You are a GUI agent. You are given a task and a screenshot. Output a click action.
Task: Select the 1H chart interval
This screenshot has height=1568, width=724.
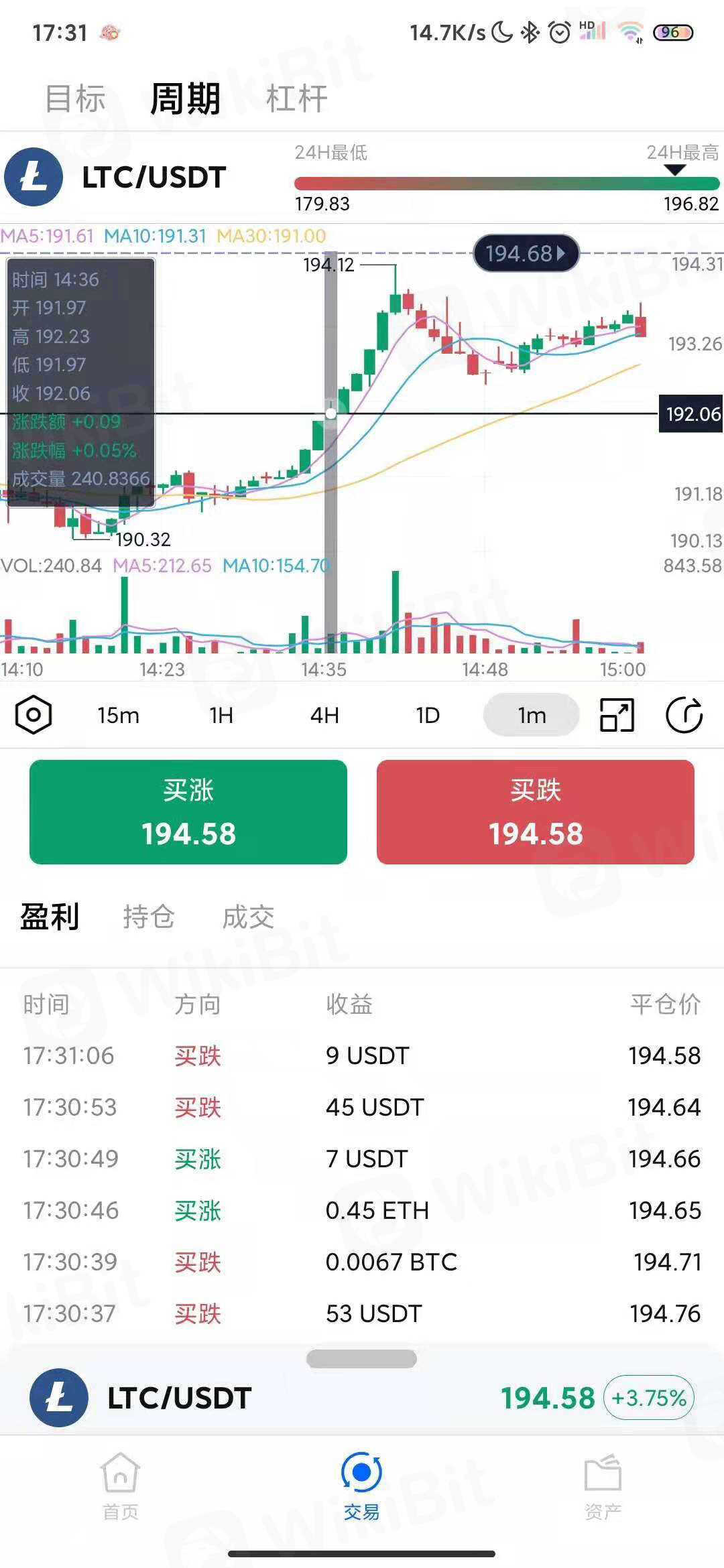tap(221, 716)
